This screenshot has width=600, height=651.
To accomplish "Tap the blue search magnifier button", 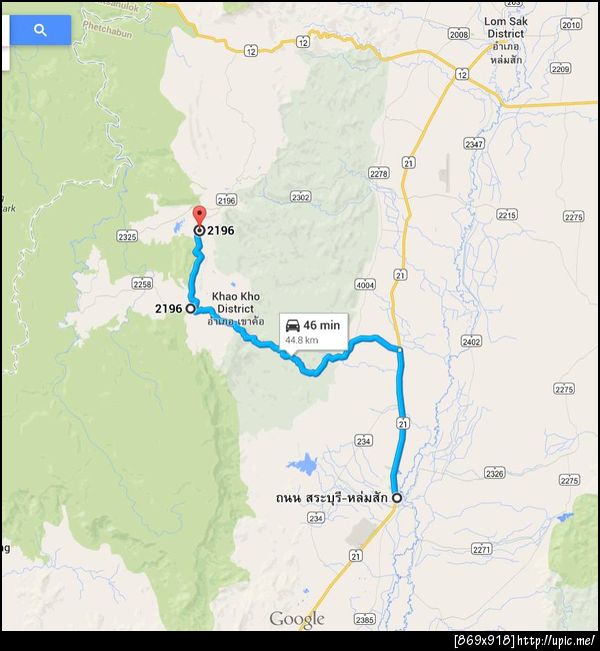I will [40, 30].
